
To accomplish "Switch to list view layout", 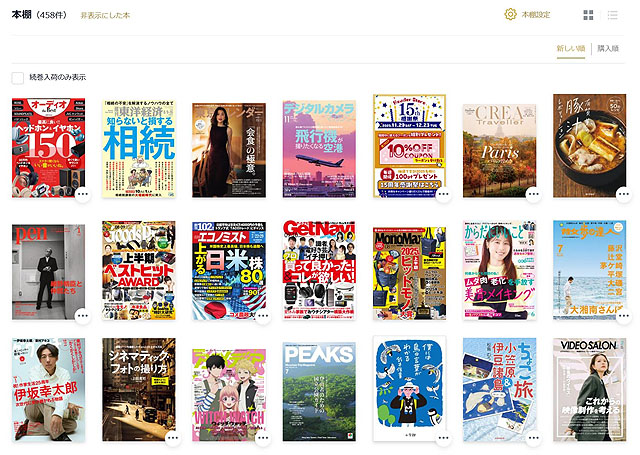I will [613, 15].
